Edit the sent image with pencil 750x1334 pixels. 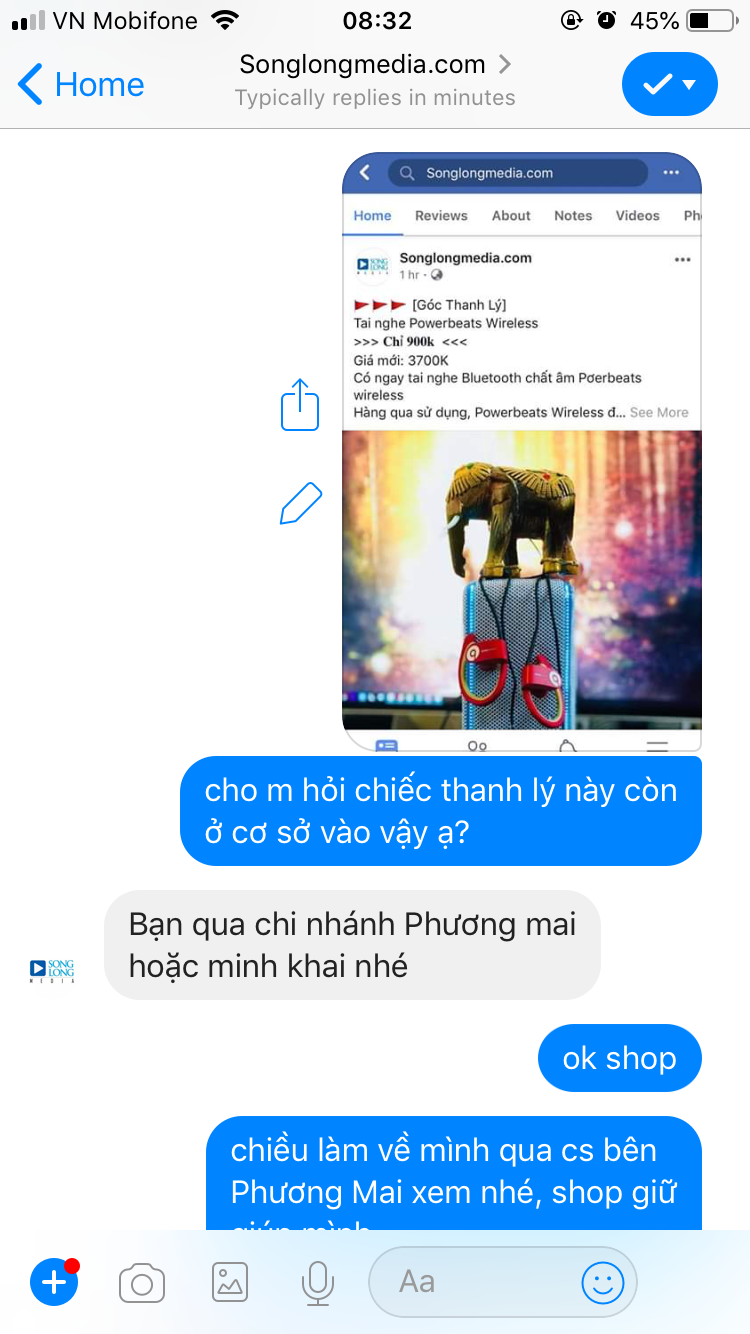click(300, 504)
